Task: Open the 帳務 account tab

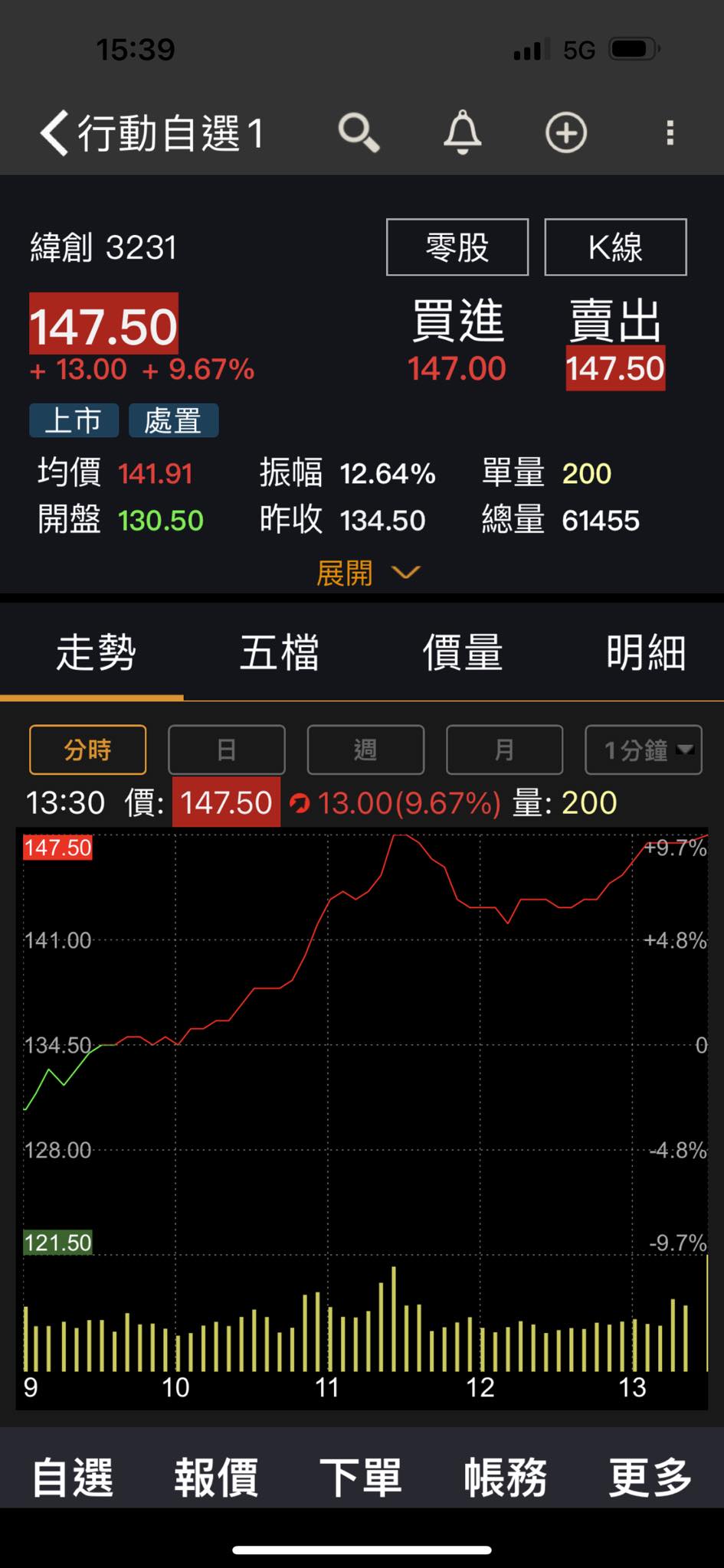Action: pyautogui.click(x=506, y=1477)
